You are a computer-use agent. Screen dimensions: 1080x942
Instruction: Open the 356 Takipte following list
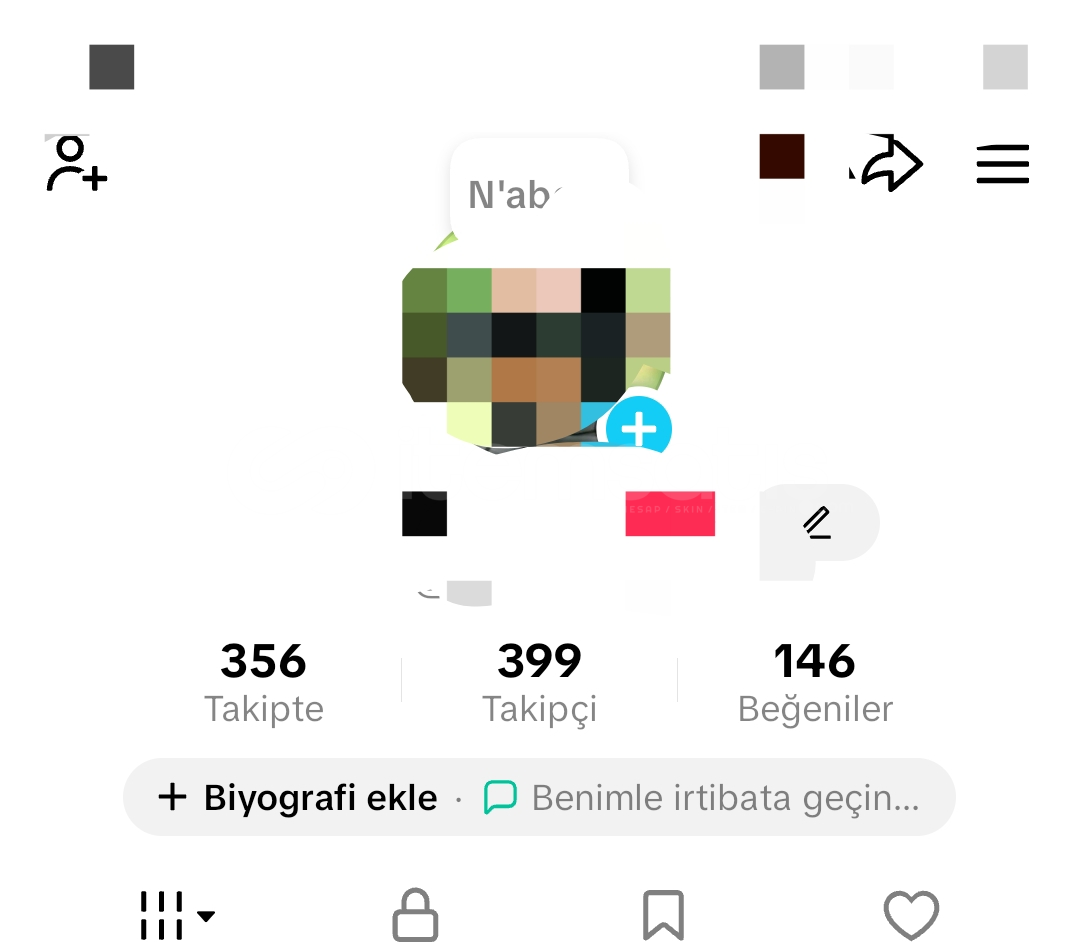264,683
